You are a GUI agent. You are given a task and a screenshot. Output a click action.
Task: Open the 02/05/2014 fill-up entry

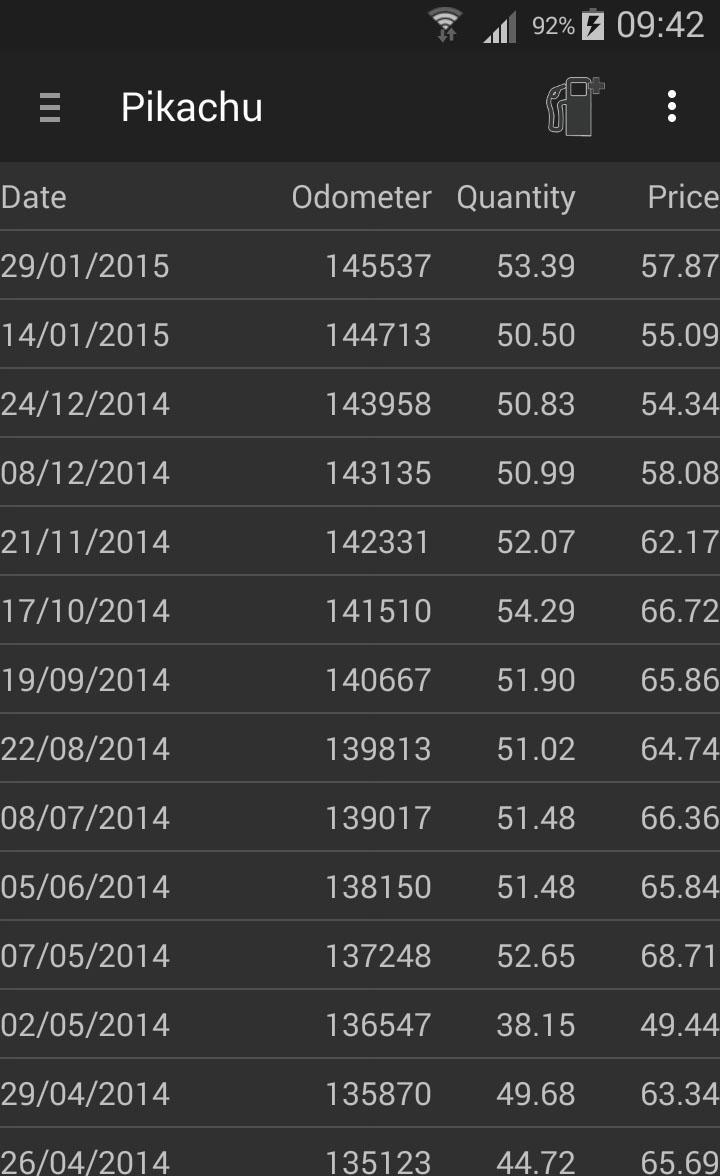tap(360, 1025)
